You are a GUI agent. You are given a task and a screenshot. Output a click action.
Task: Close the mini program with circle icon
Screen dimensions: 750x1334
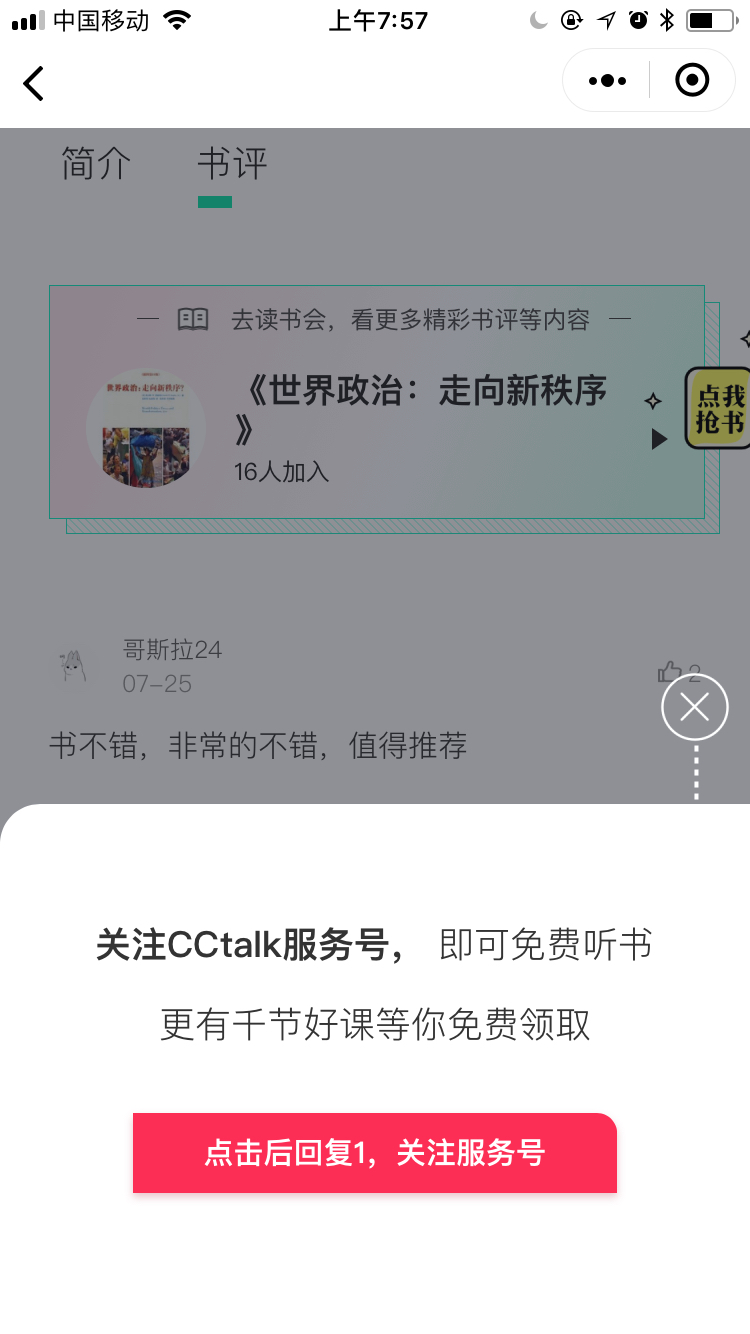(x=692, y=80)
